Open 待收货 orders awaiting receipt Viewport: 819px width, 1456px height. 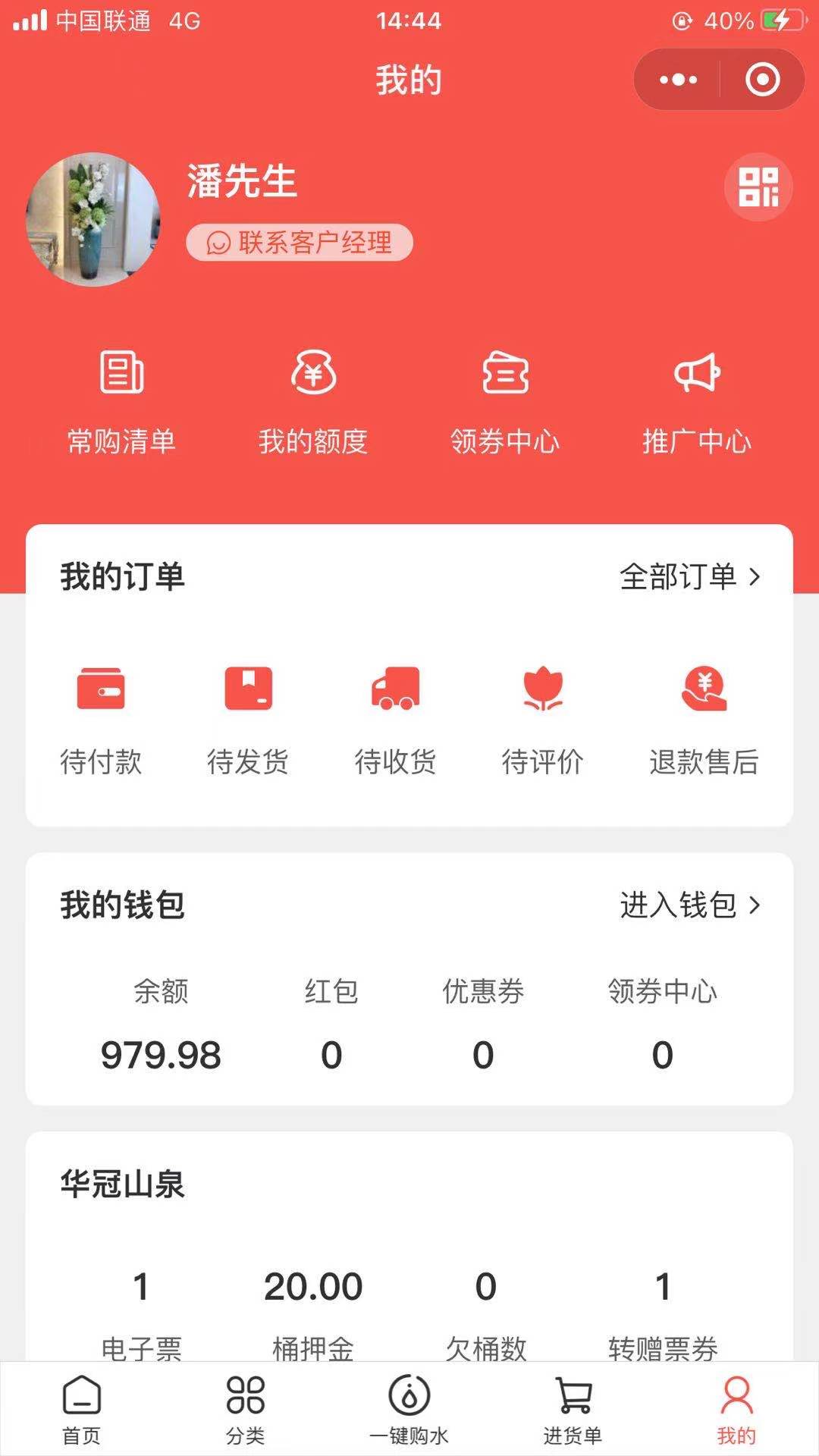coord(395,719)
